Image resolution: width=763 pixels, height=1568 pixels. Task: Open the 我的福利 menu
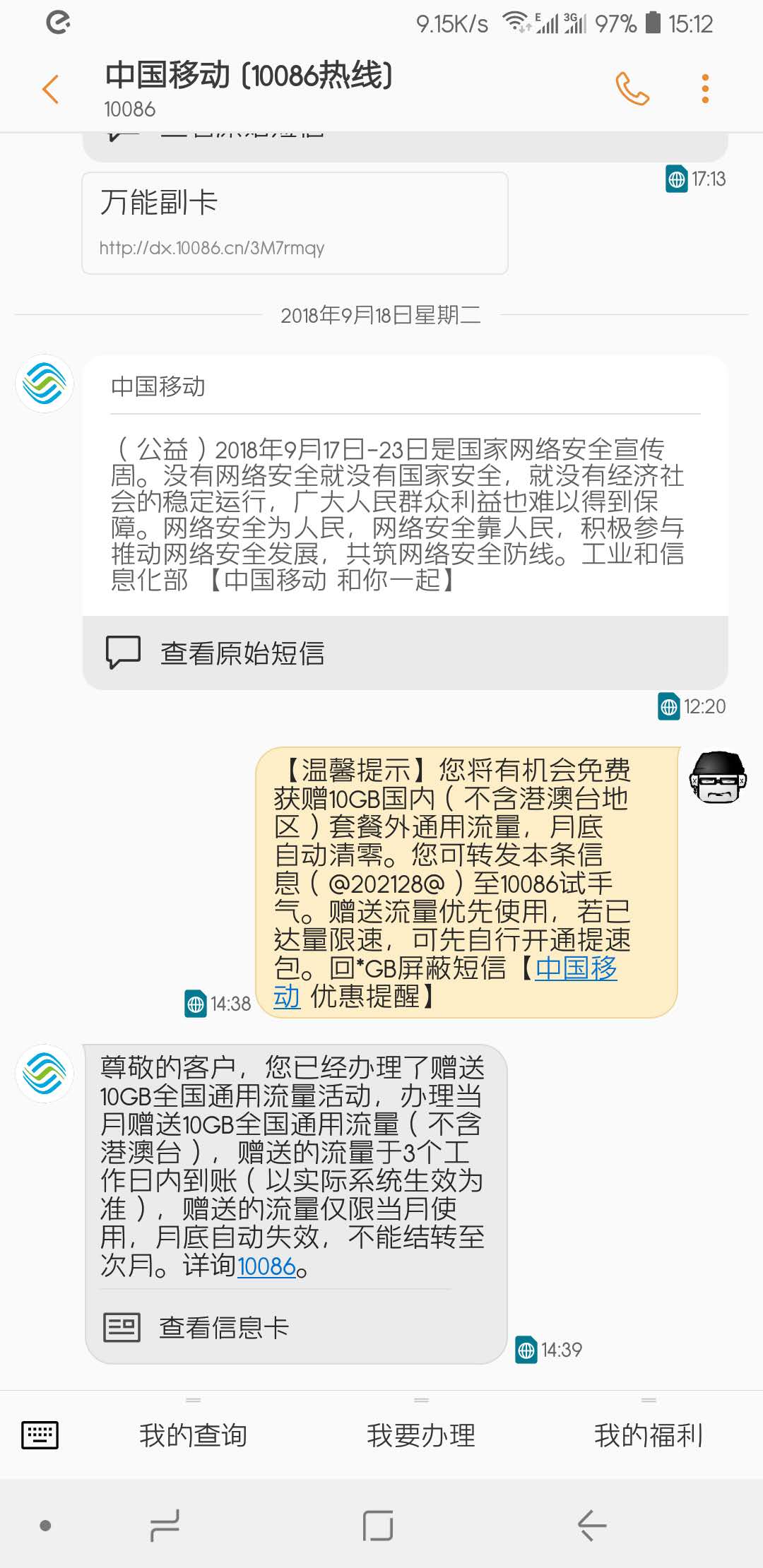(649, 1435)
